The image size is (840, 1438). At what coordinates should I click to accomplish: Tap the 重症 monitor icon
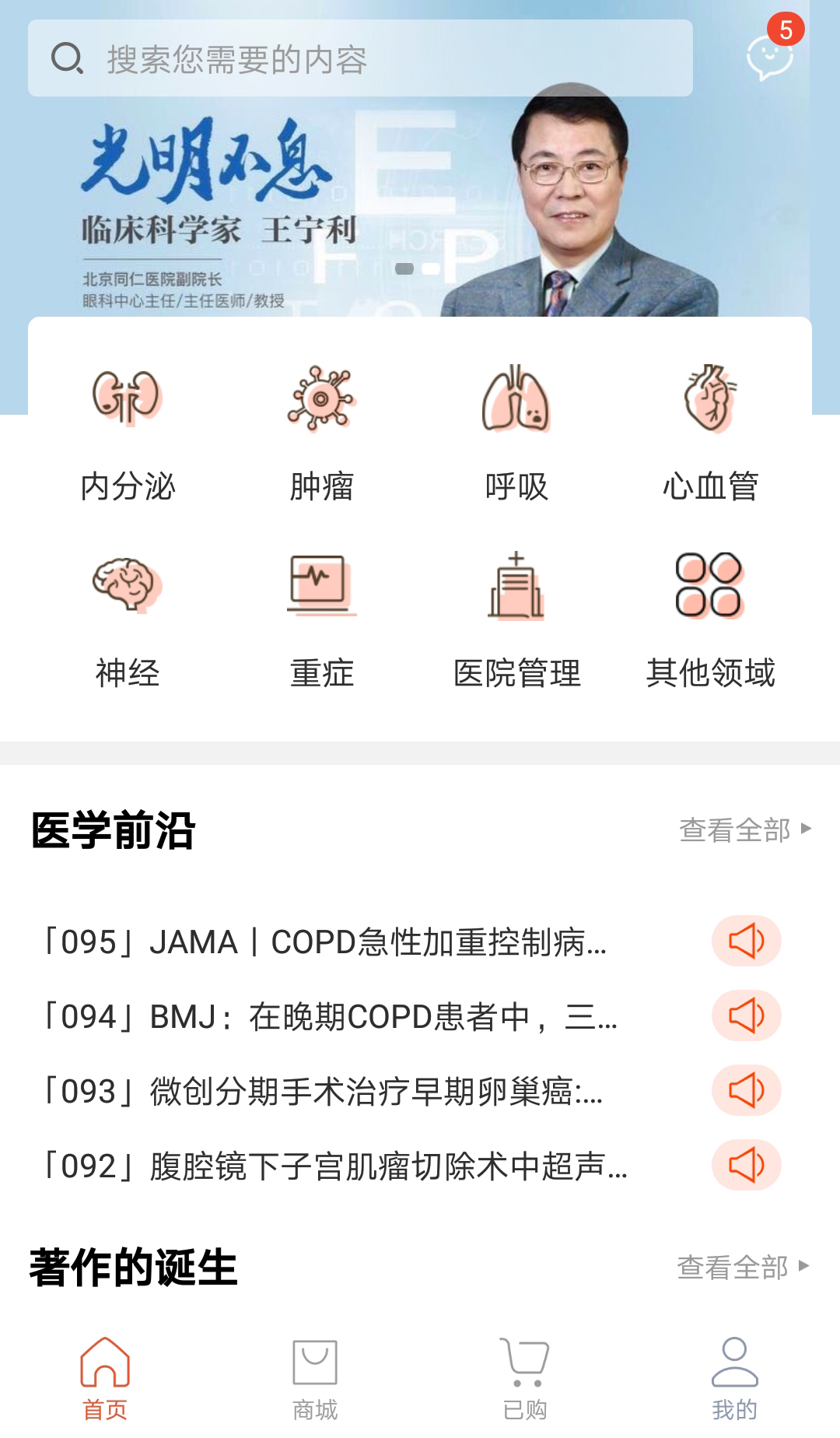click(x=320, y=586)
